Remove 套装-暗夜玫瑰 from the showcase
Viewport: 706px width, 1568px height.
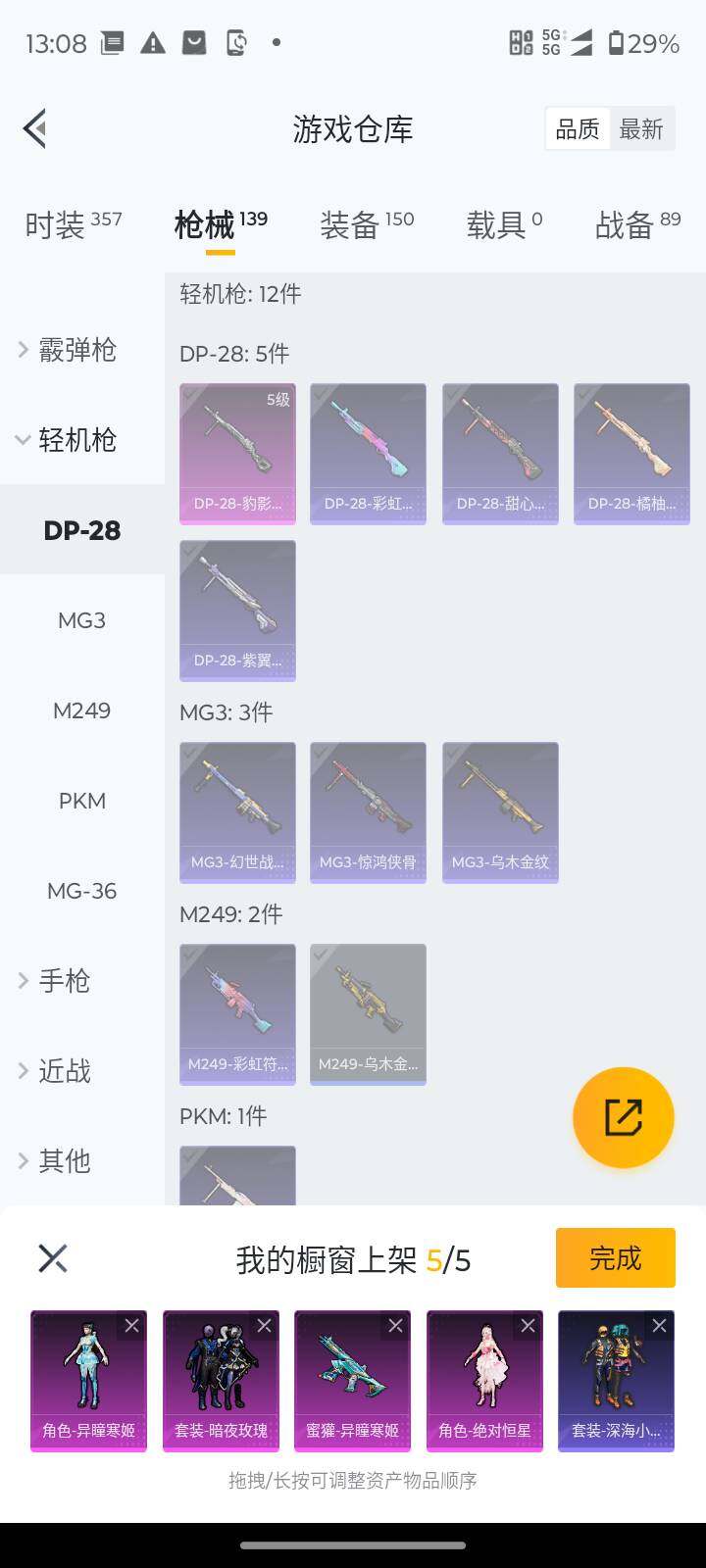[x=264, y=1326]
